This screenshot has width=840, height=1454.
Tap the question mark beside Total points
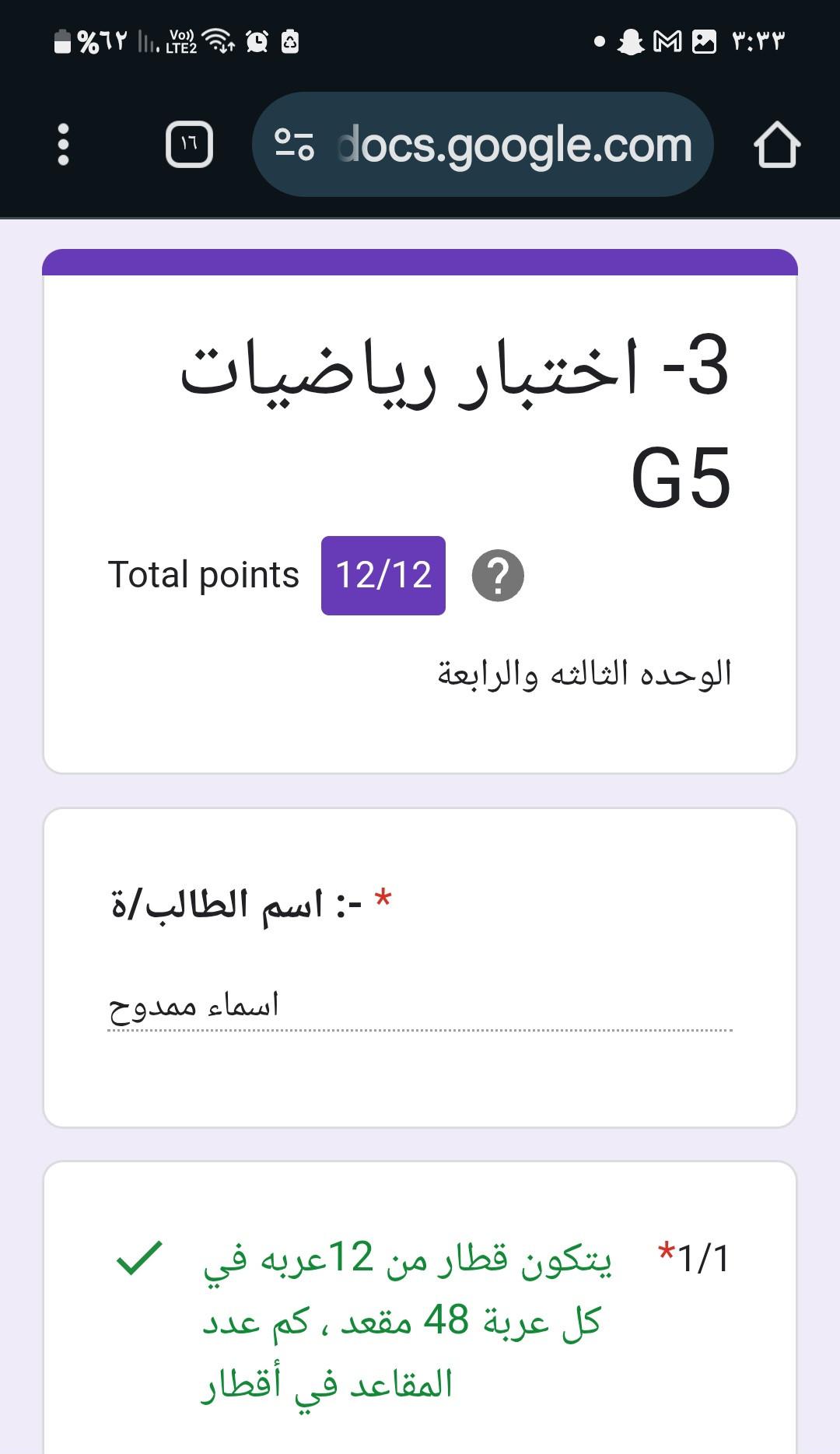[498, 576]
